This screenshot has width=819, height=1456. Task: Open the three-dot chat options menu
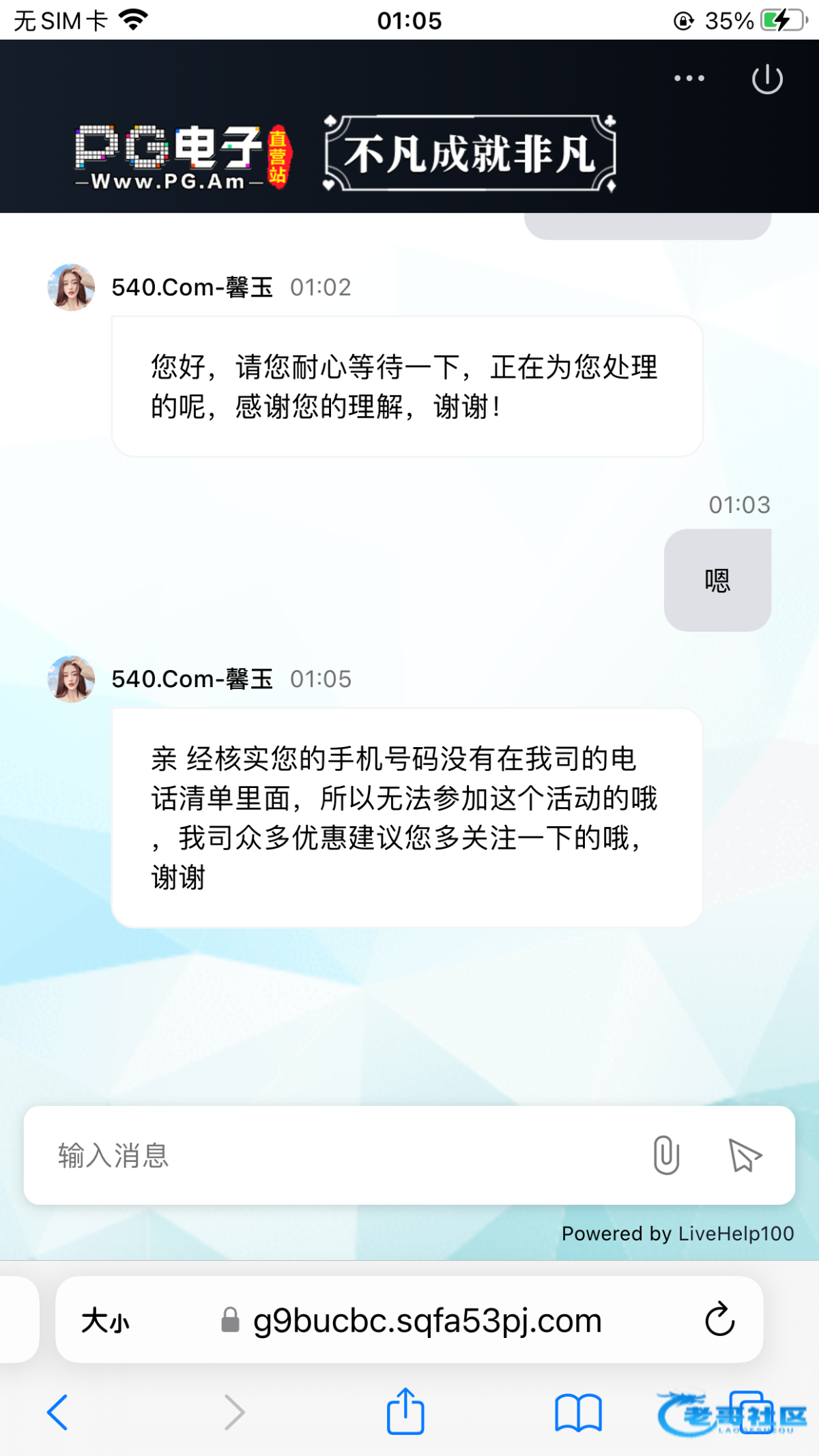689,78
